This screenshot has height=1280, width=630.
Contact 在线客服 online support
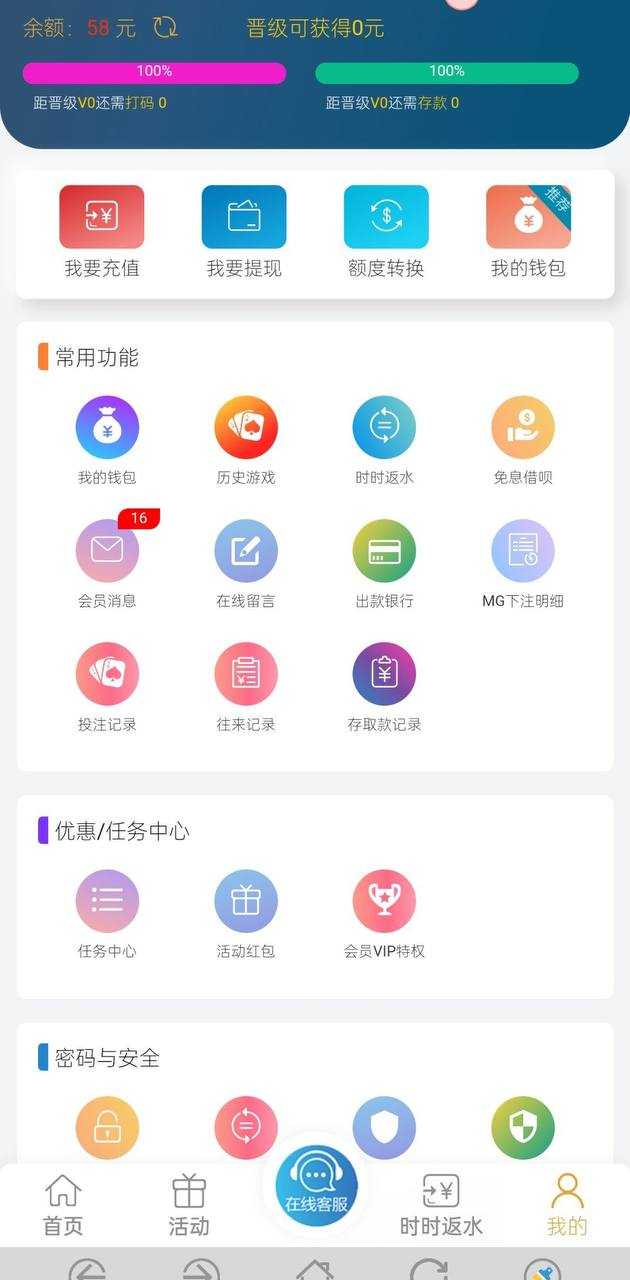316,1183
